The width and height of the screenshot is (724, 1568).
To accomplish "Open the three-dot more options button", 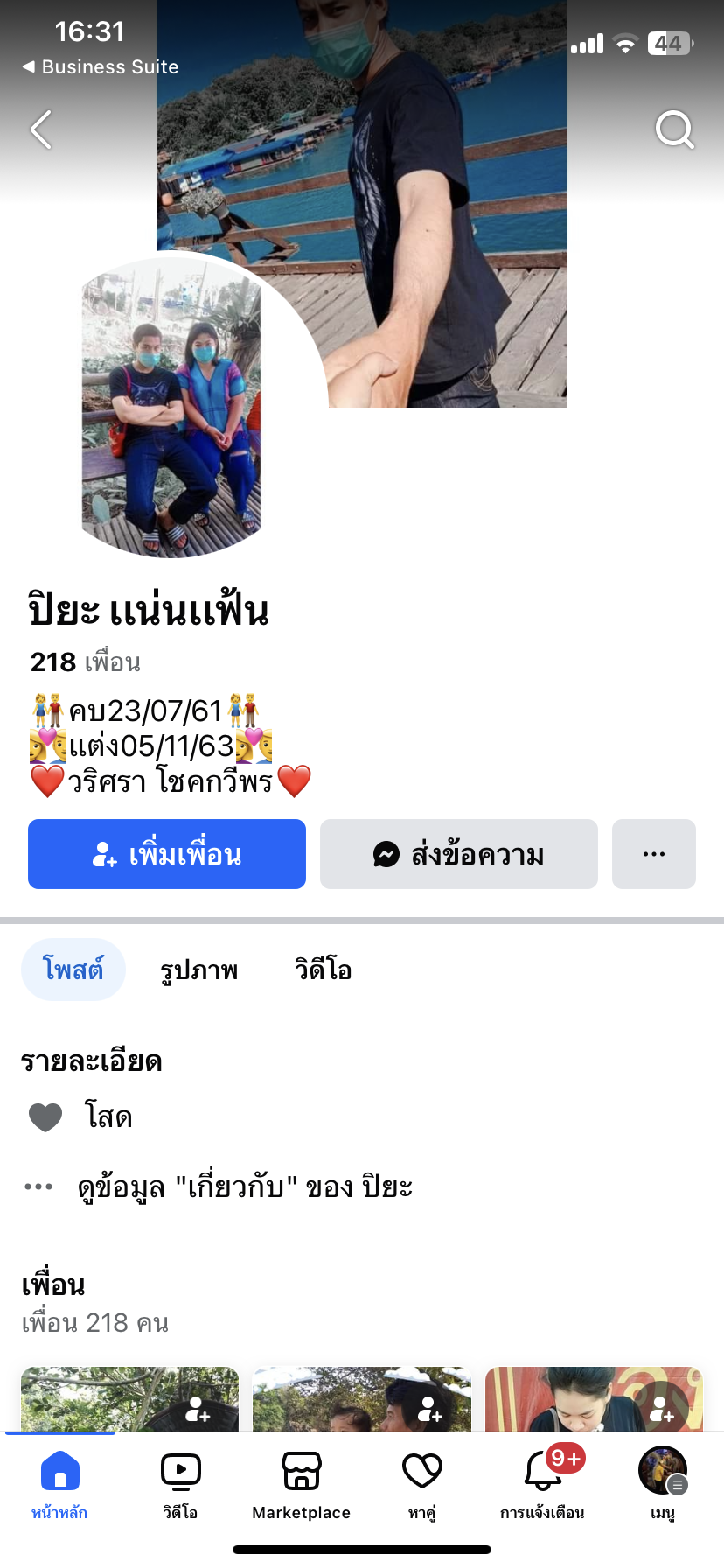I will (x=654, y=854).
